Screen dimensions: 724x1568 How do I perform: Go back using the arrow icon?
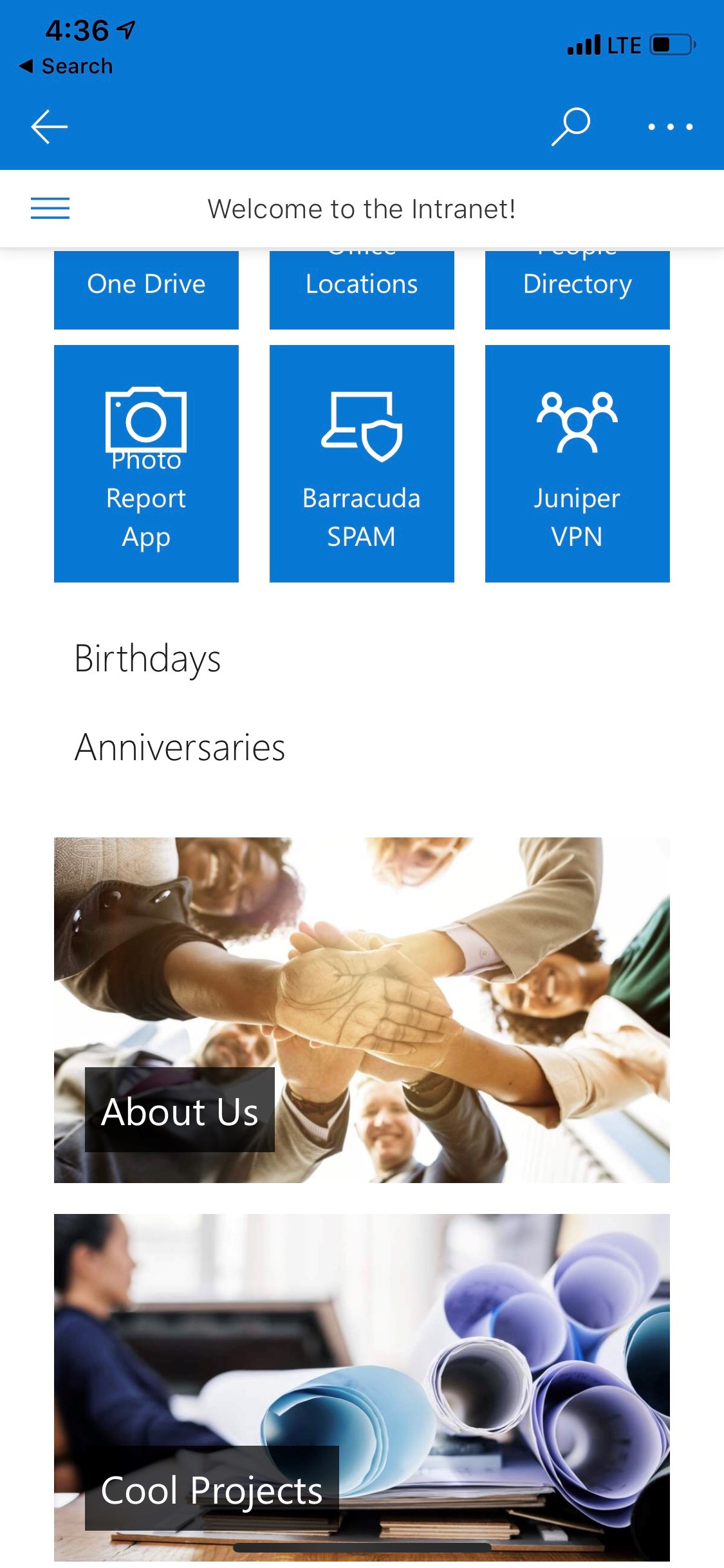[x=49, y=126]
